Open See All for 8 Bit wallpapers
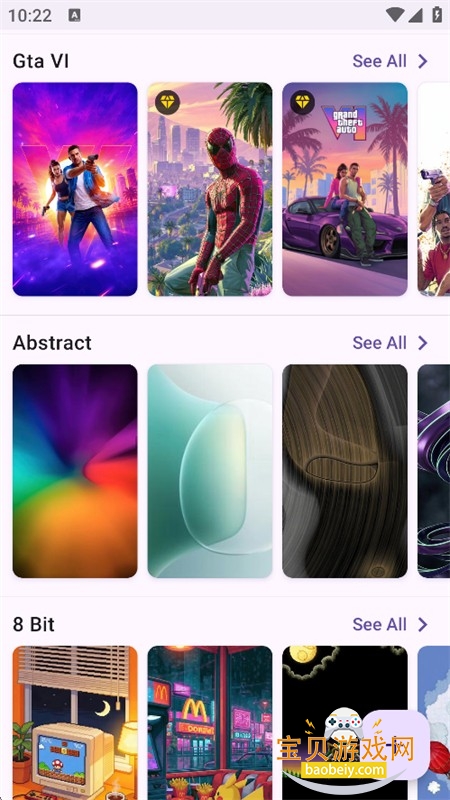The image size is (450, 800). click(390, 624)
